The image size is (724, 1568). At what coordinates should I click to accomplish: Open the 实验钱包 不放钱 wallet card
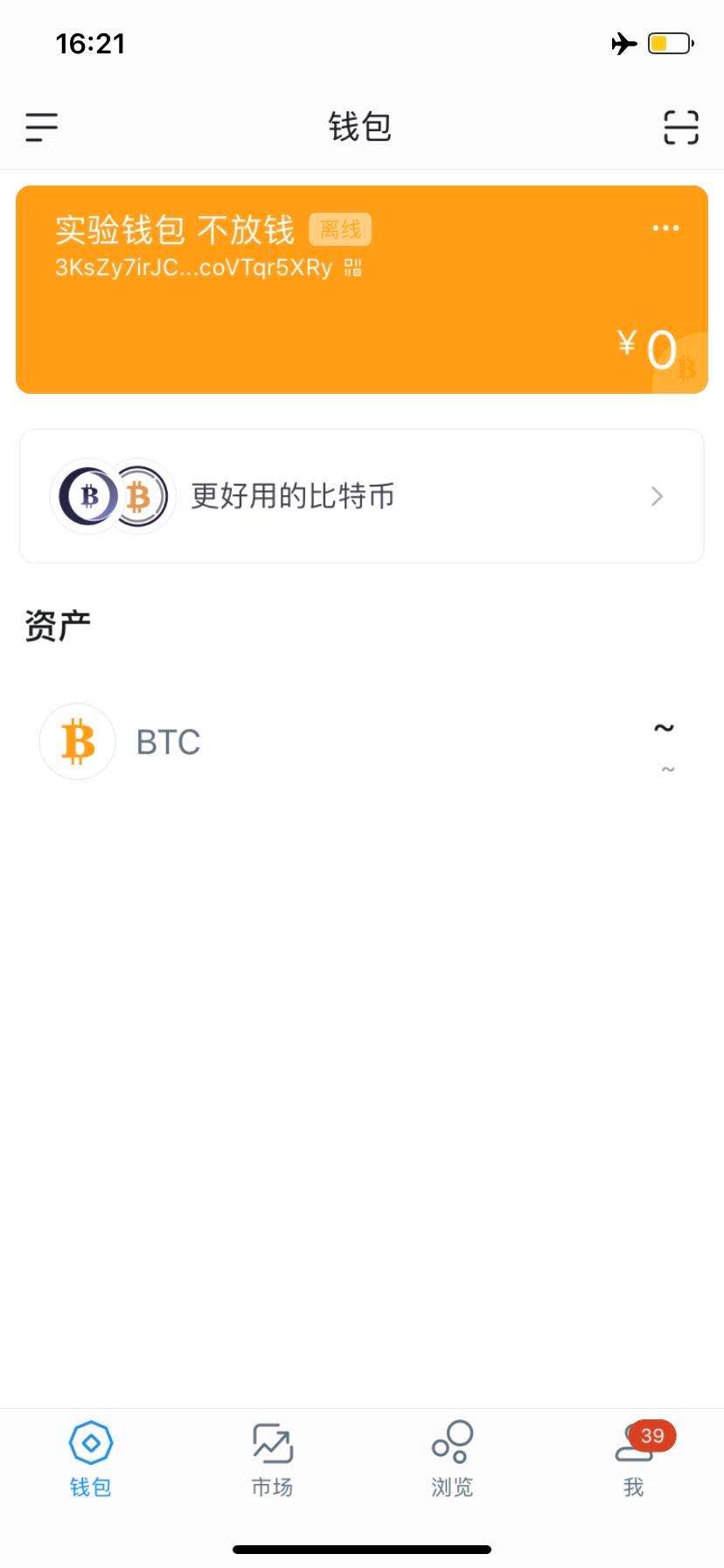tap(362, 289)
